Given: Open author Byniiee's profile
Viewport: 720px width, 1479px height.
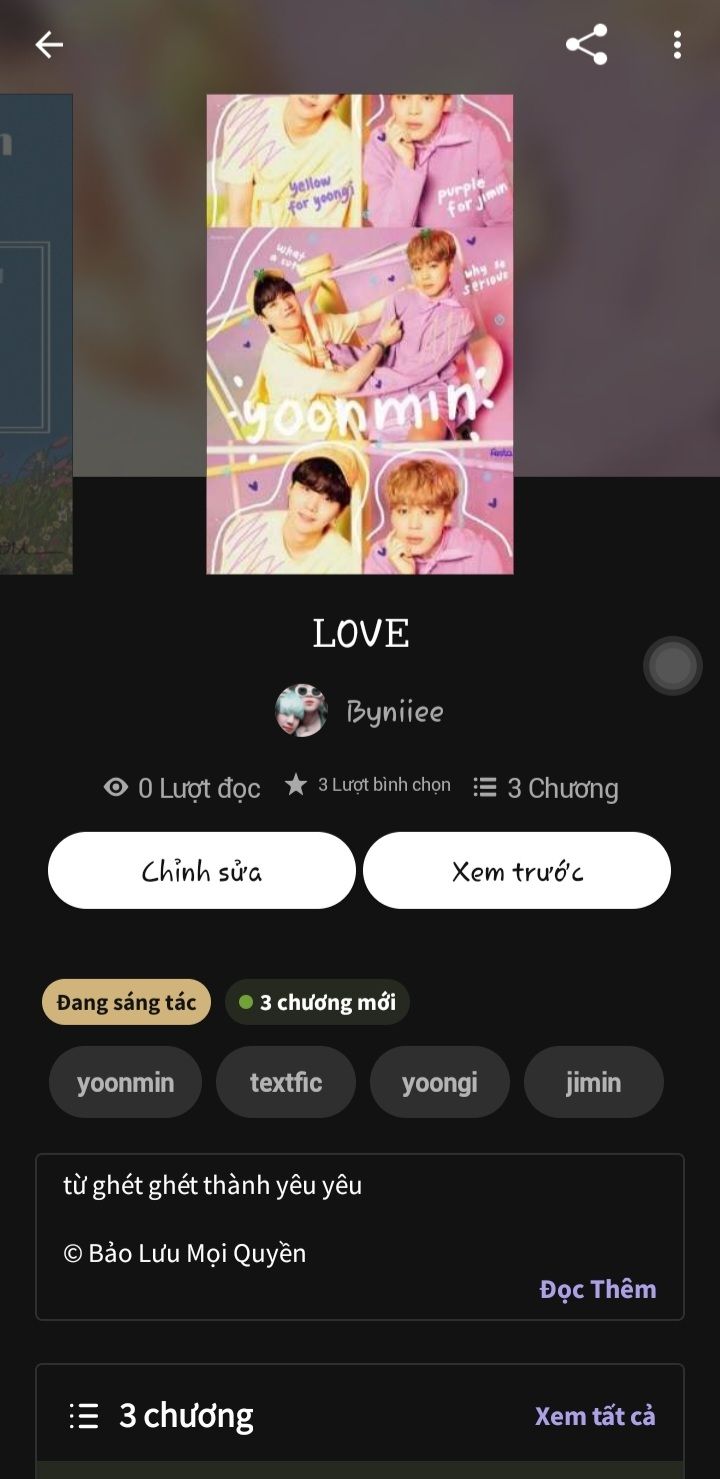Looking at the screenshot, I should point(360,711).
